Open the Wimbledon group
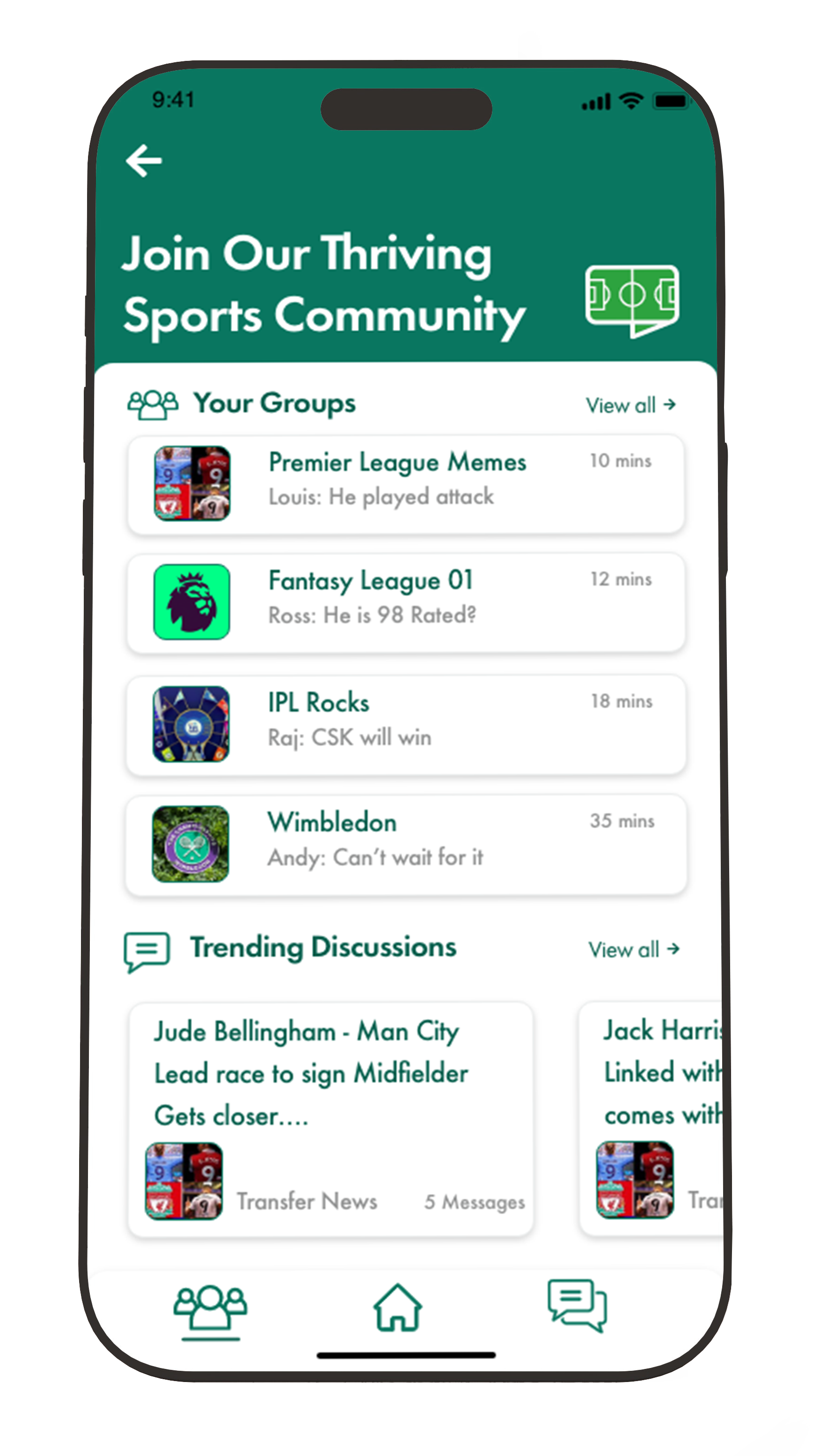 coord(406,844)
